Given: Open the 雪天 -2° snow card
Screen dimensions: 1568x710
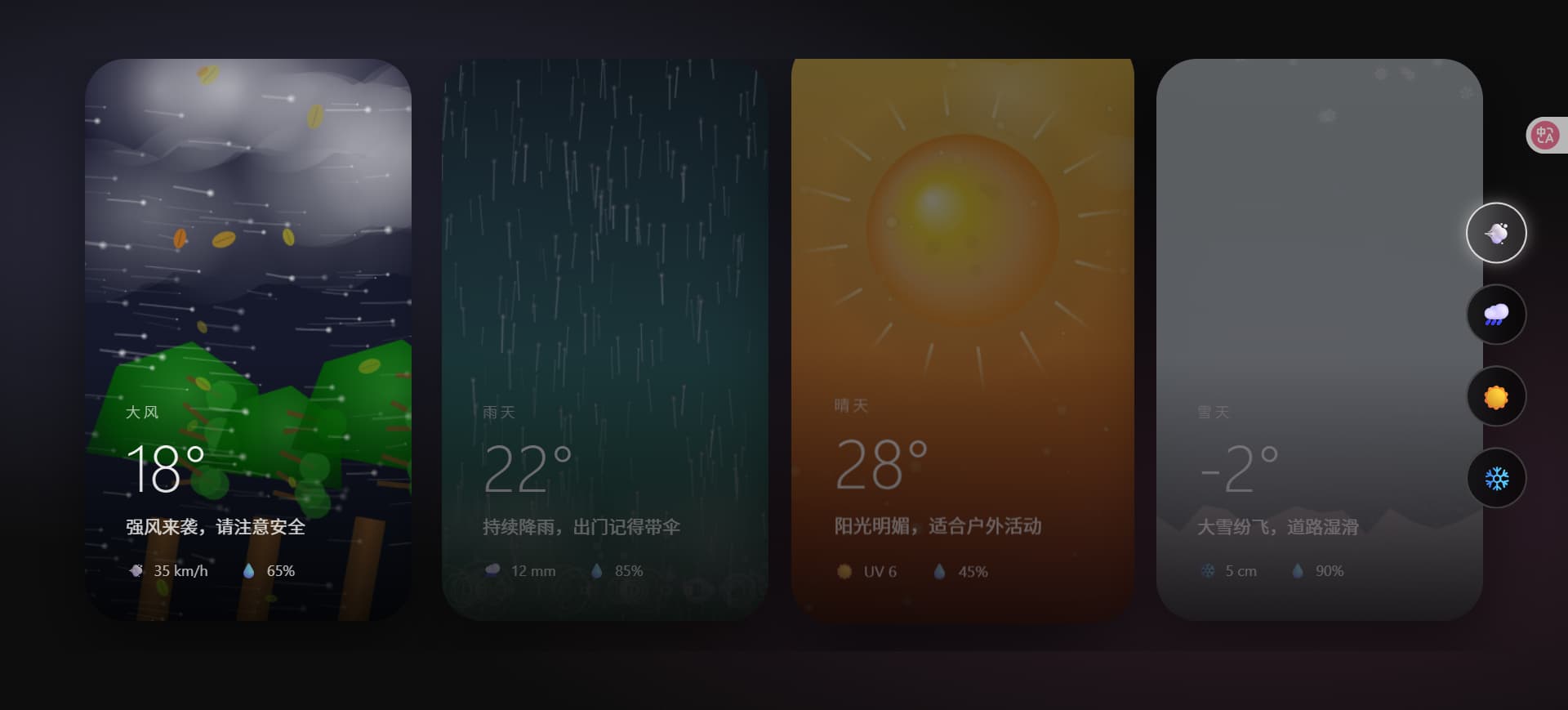Looking at the screenshot, I should pos(1320,339).
